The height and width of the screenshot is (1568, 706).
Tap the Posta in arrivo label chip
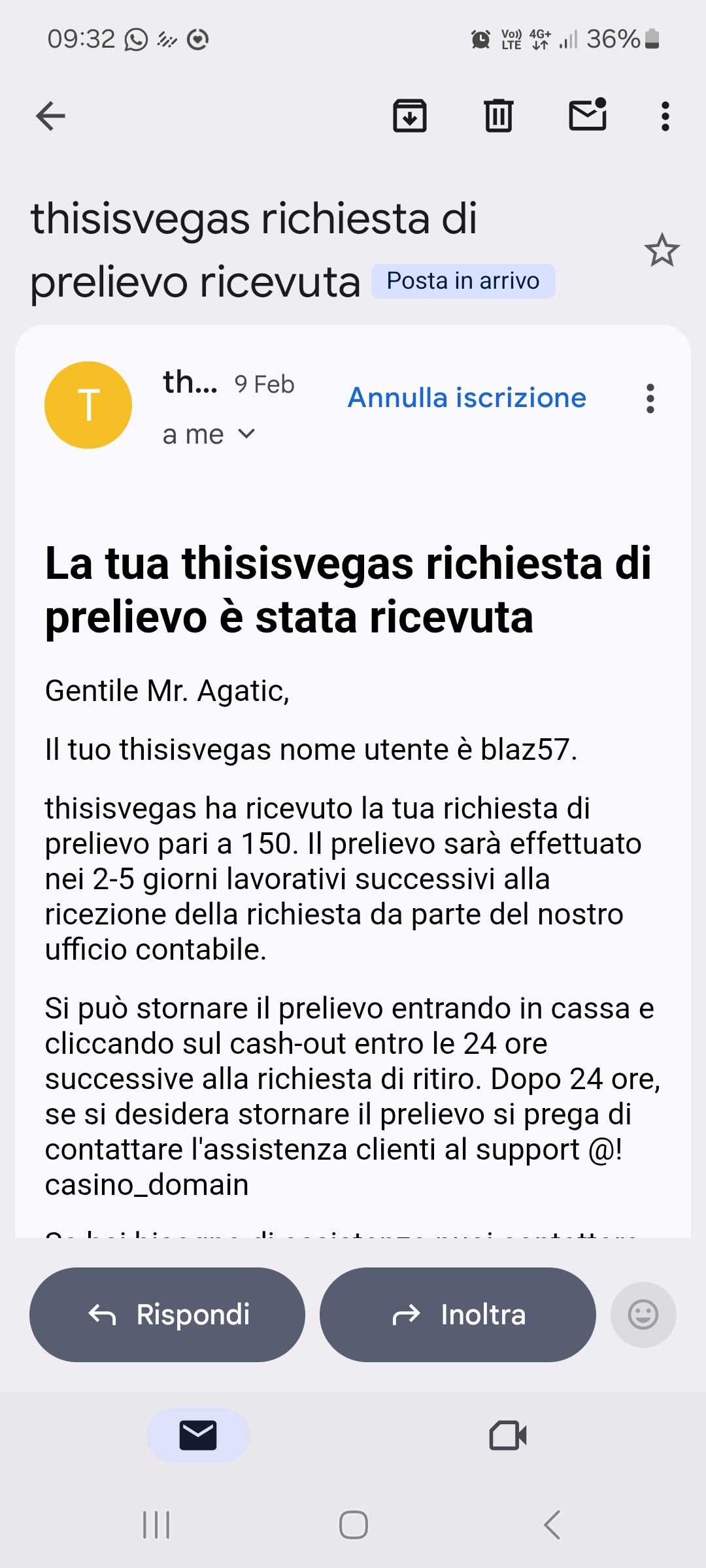(x=463, y=281)
